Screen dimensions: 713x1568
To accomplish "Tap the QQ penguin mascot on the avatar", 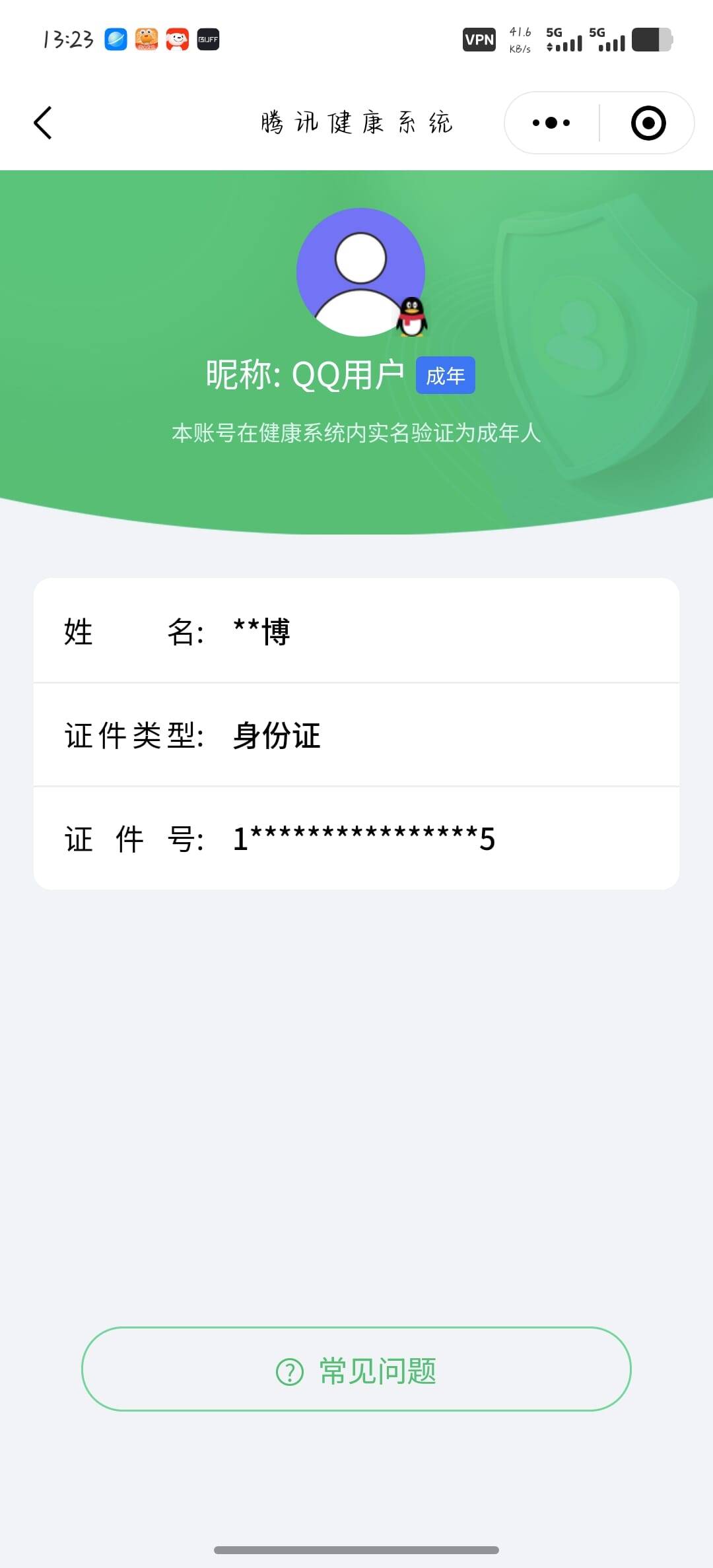I will click(x=413, y=317).
